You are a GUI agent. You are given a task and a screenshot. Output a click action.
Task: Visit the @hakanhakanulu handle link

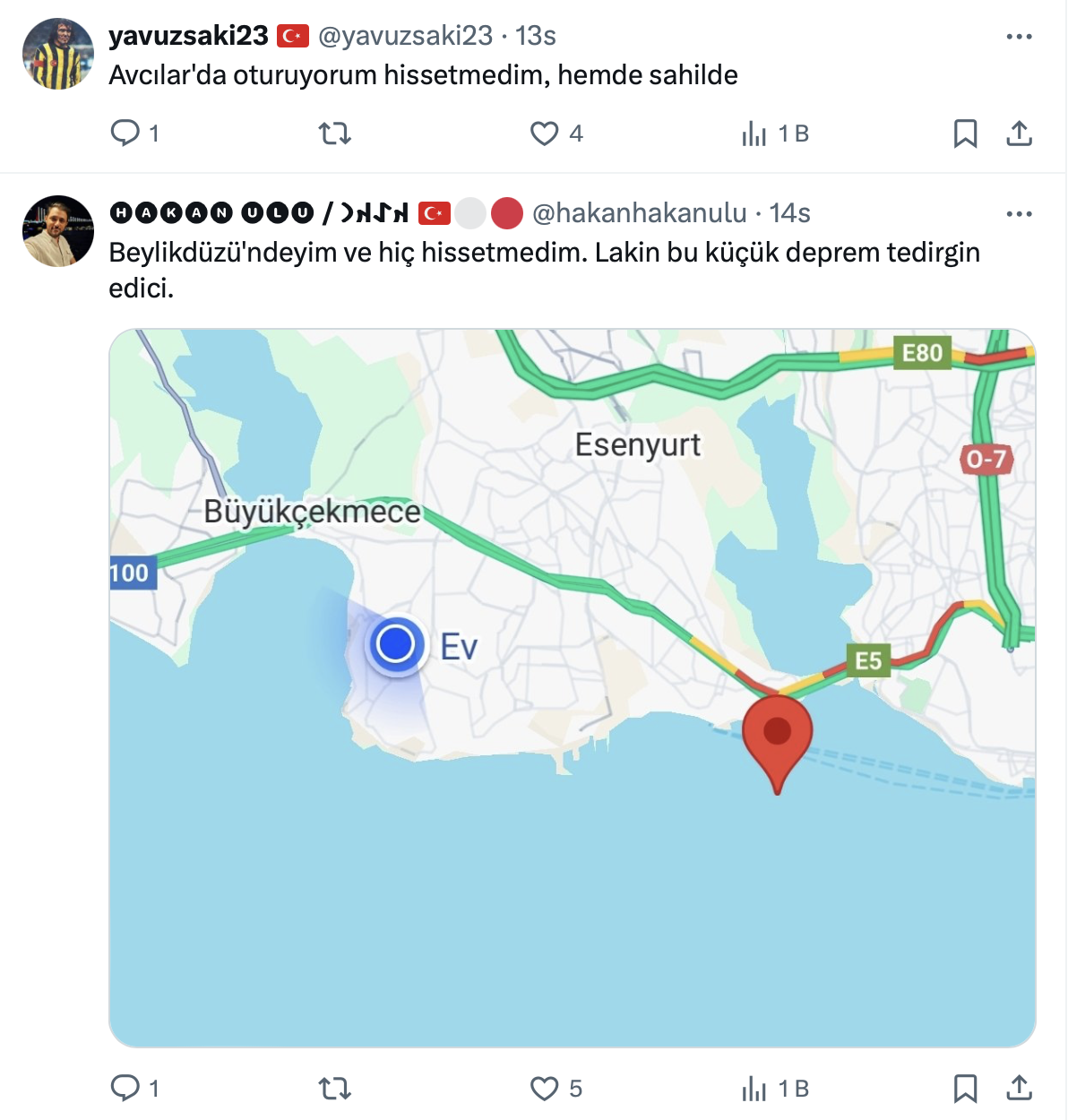point(639,213)
